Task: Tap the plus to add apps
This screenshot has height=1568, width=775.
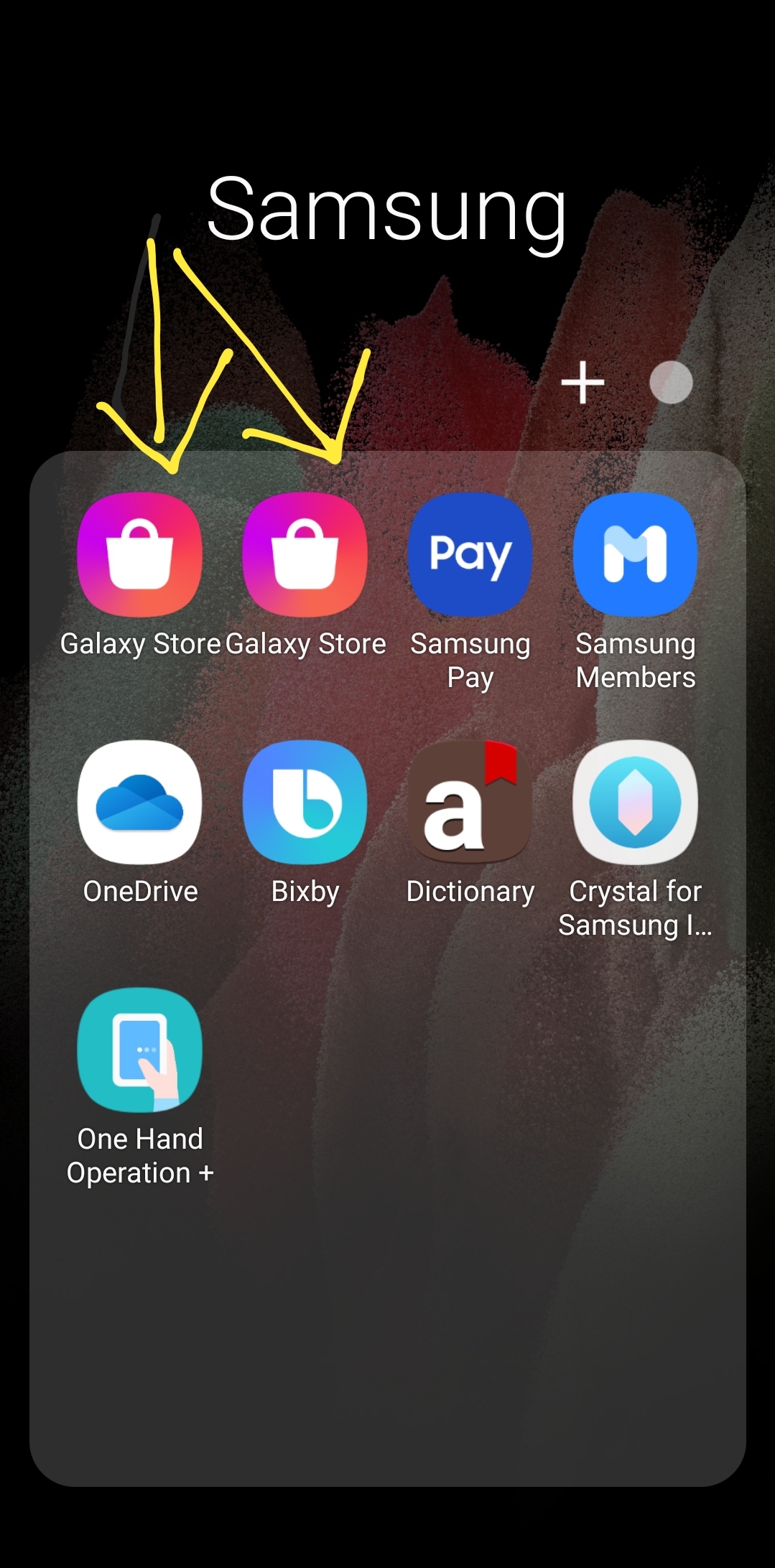Action: point(583,382)
